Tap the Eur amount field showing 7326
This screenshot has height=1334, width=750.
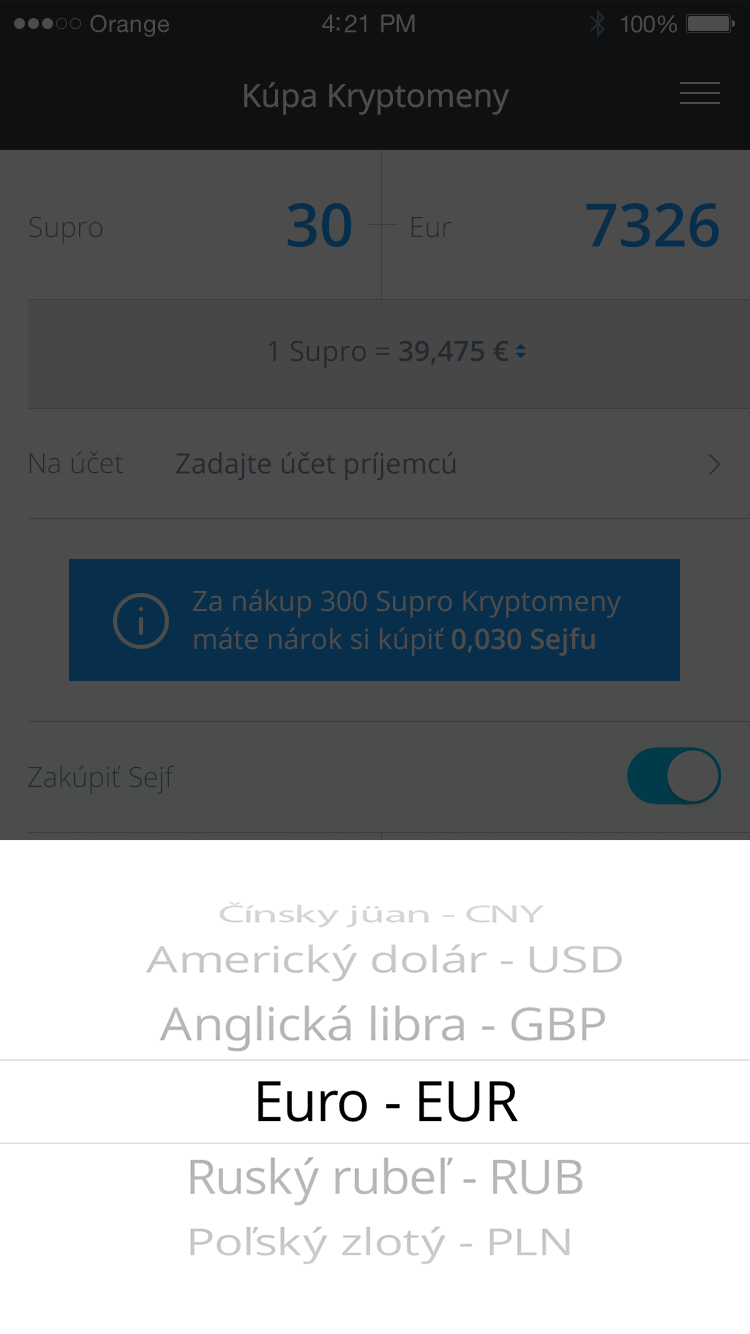tap(651, 226)
